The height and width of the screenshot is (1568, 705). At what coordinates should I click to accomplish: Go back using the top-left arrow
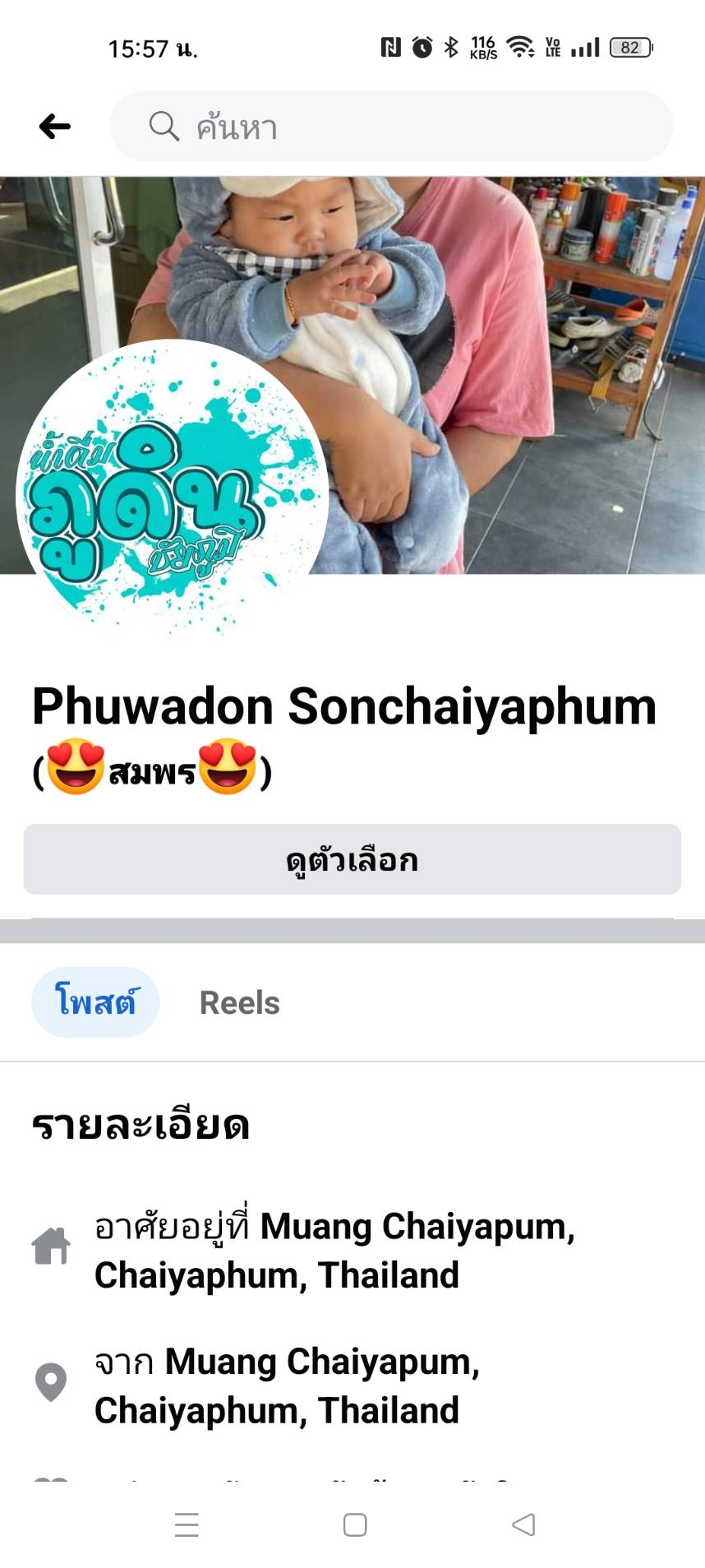55,127
